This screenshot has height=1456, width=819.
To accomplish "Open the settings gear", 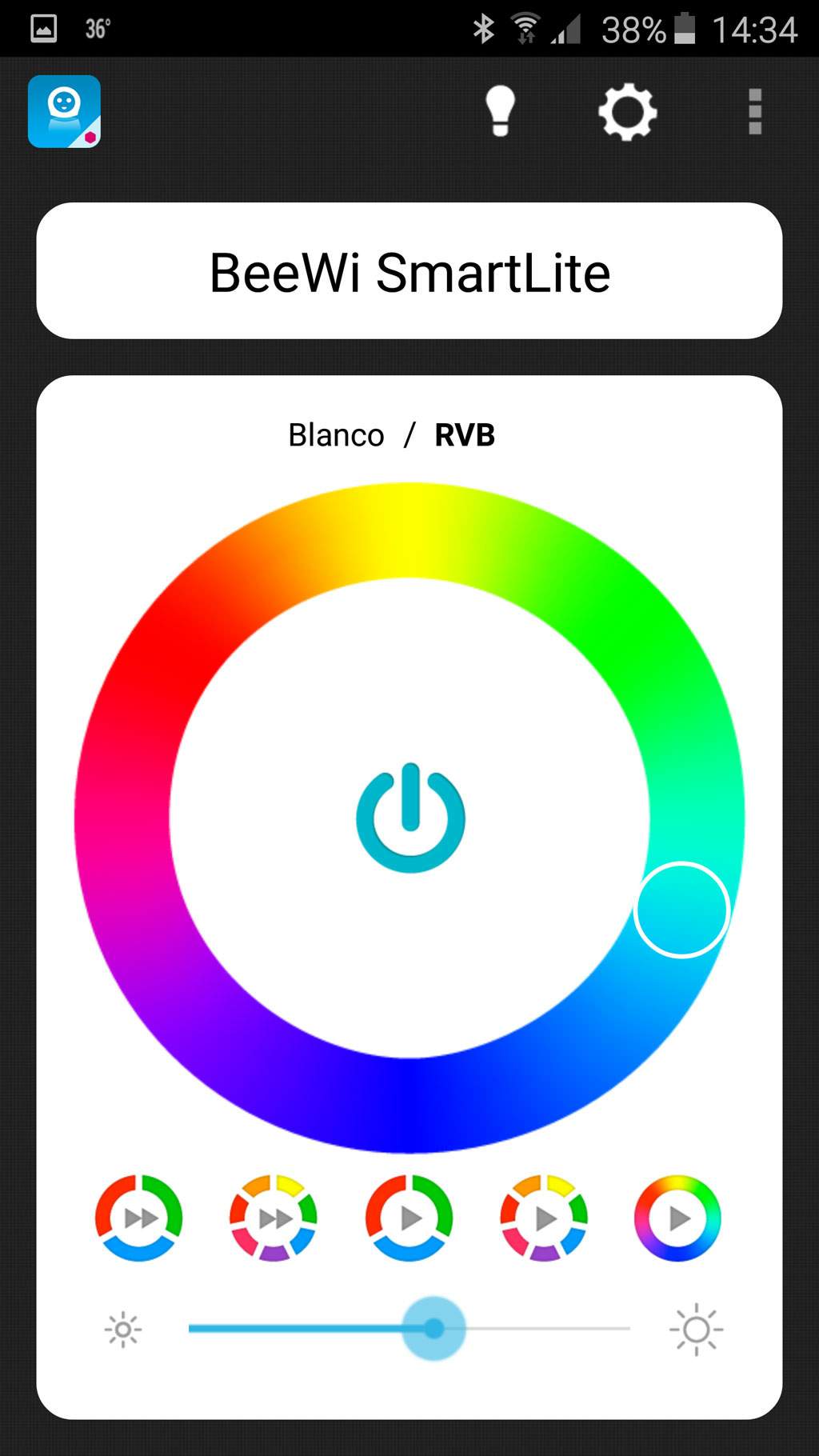I will pyautogui.click(x=628, y=112).
